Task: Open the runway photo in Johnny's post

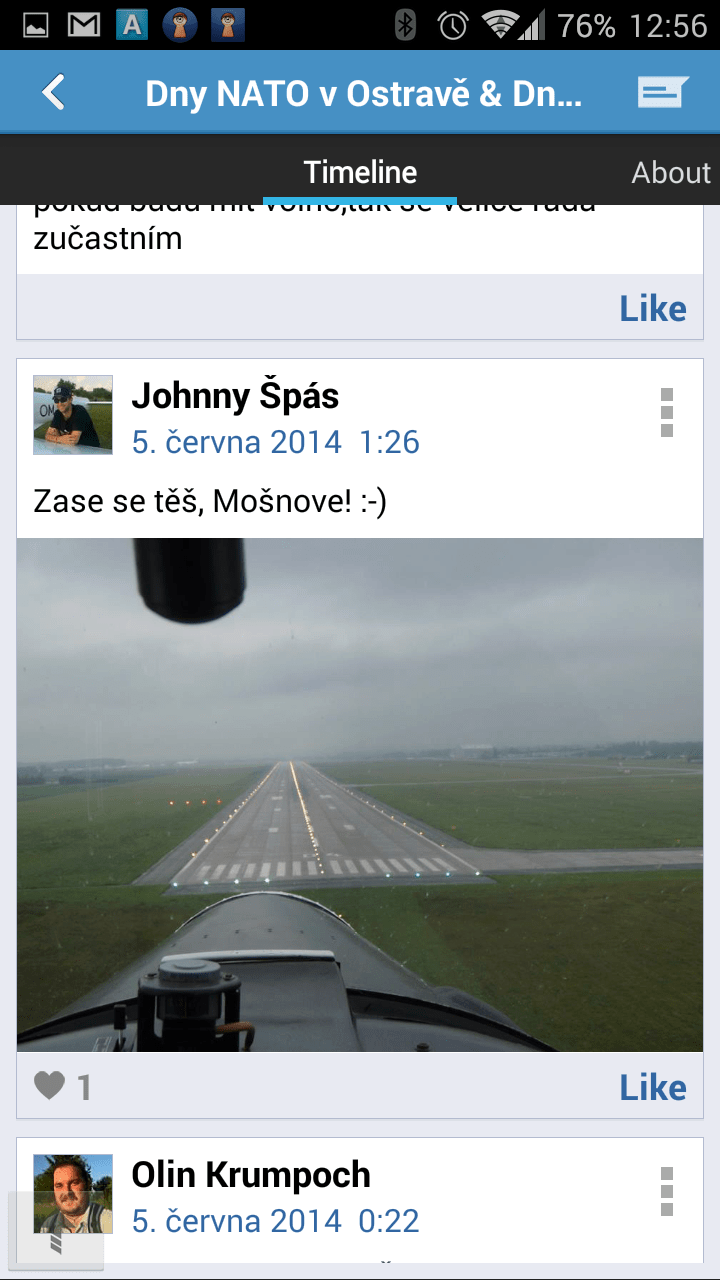Action: point(360,795)
